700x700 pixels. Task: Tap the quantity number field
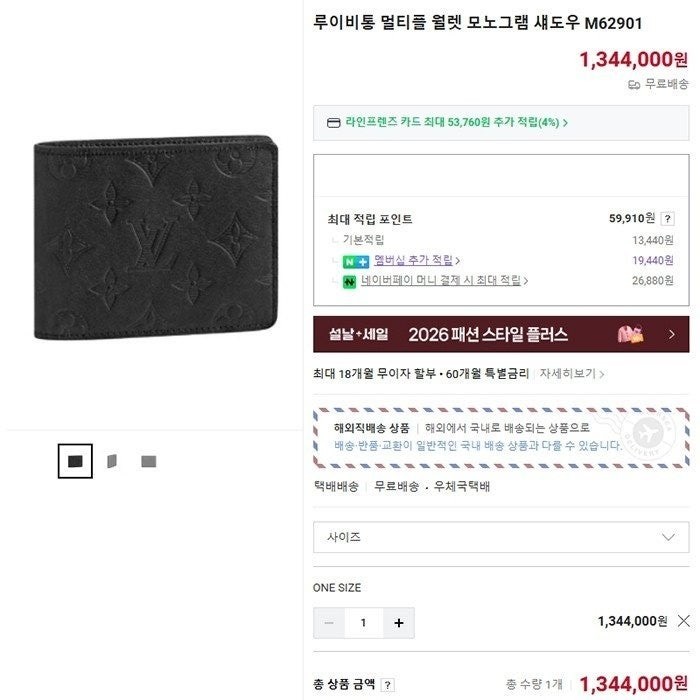click(x=364, y=623)
